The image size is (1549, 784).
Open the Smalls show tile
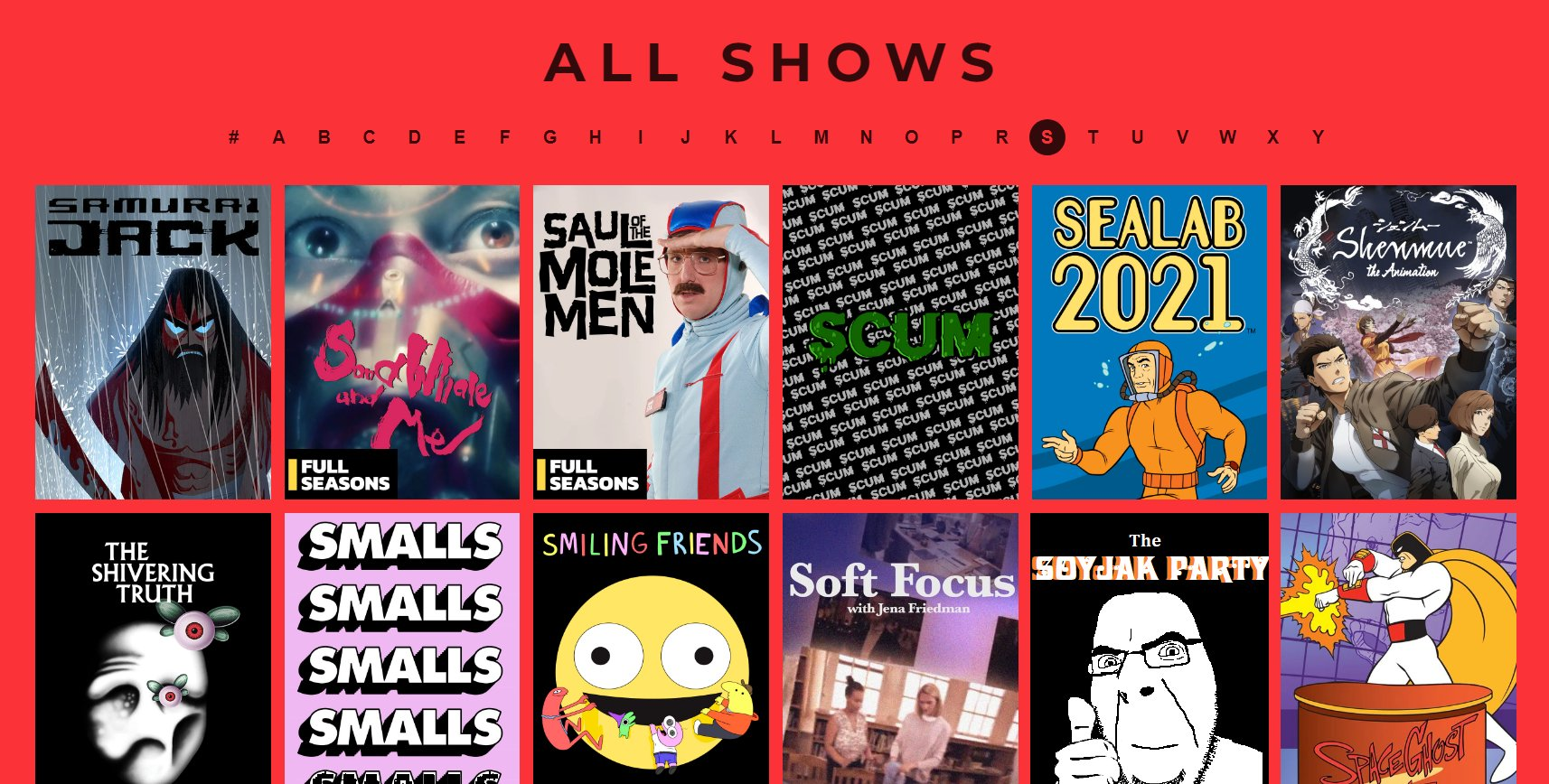(402, 649)
